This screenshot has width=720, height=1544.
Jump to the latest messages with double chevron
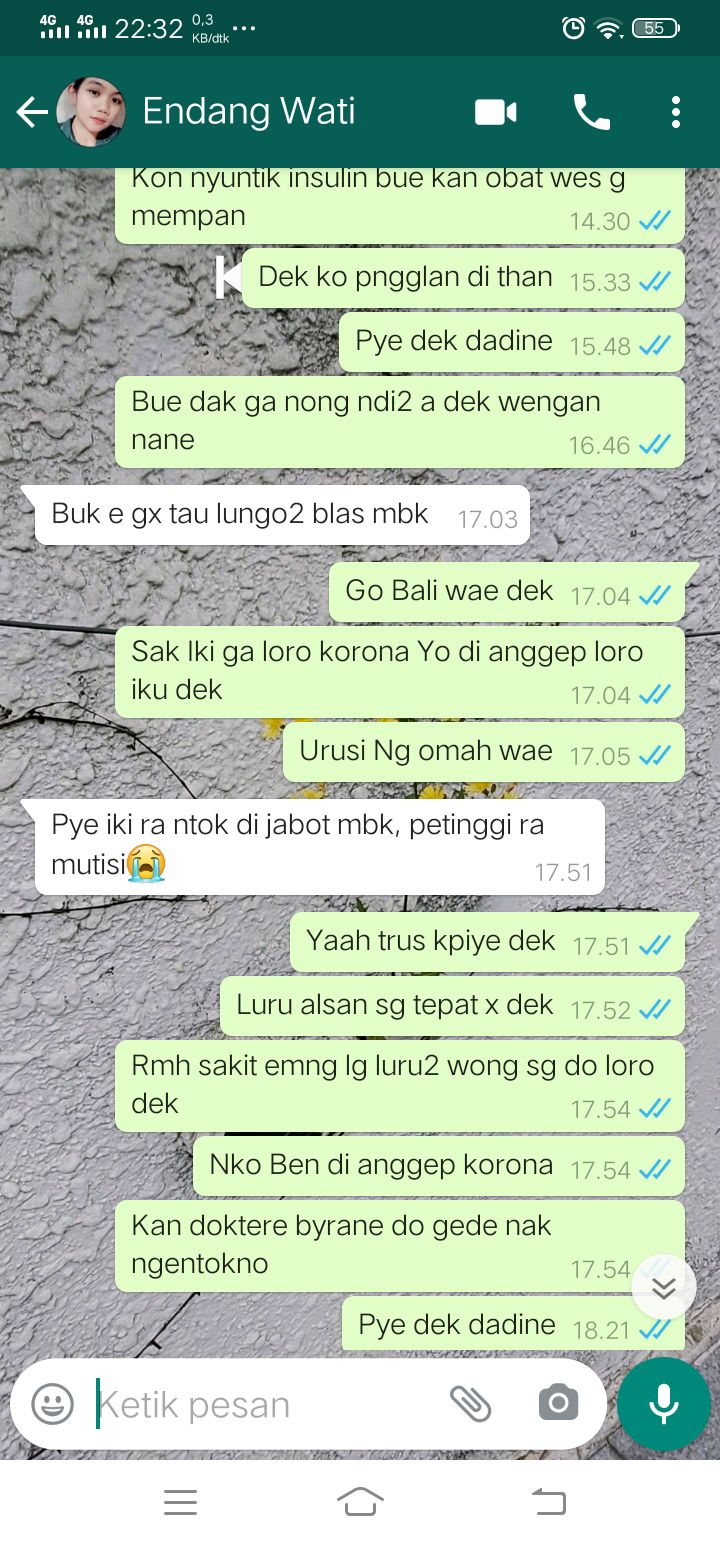pos(664,1287)
